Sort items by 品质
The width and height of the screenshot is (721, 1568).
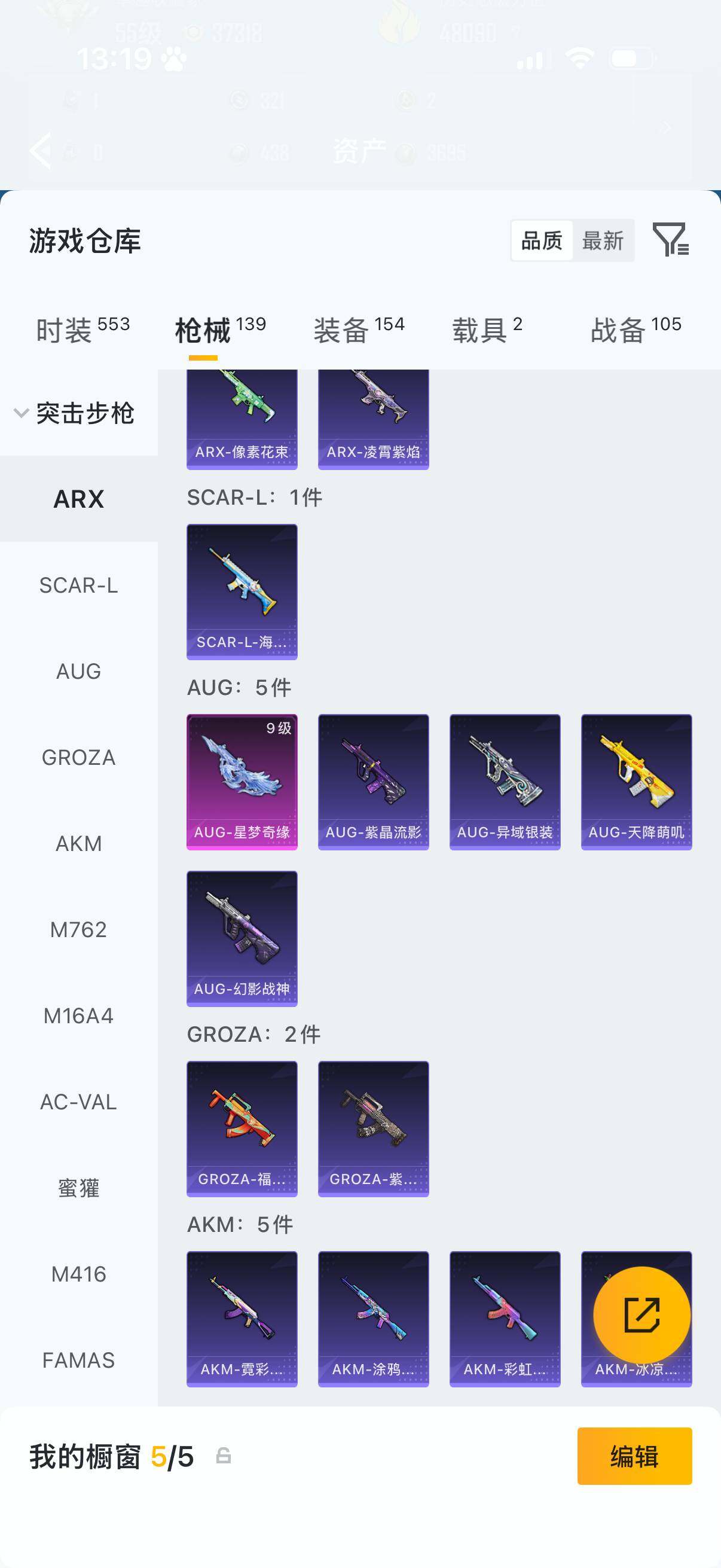click(x=542, y=241)
